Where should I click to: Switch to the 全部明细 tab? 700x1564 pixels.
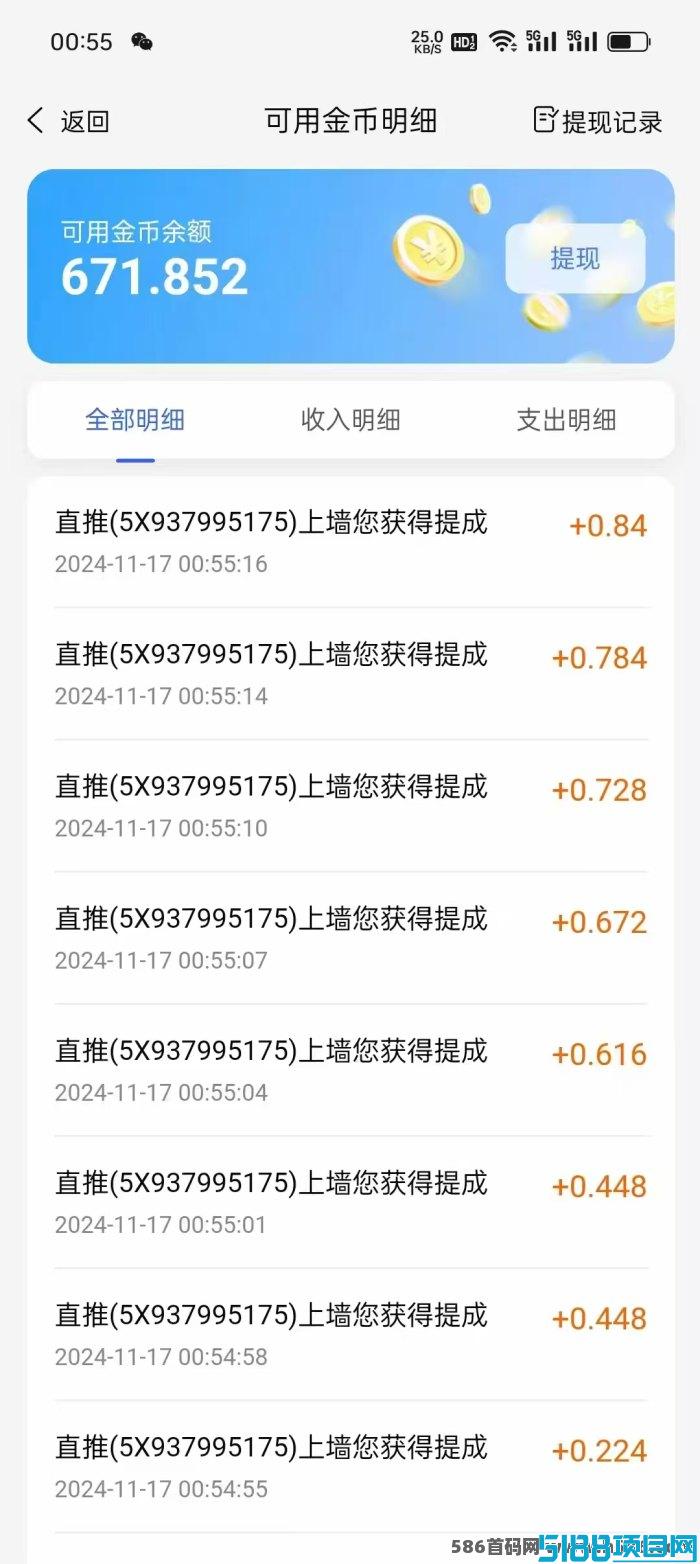135,420
